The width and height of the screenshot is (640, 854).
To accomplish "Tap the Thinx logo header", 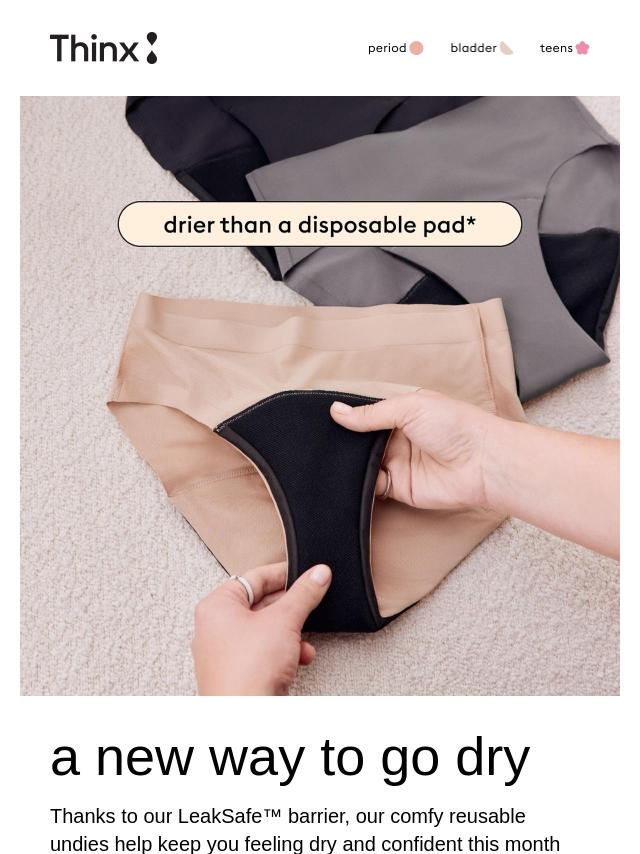I will (103, 48).
